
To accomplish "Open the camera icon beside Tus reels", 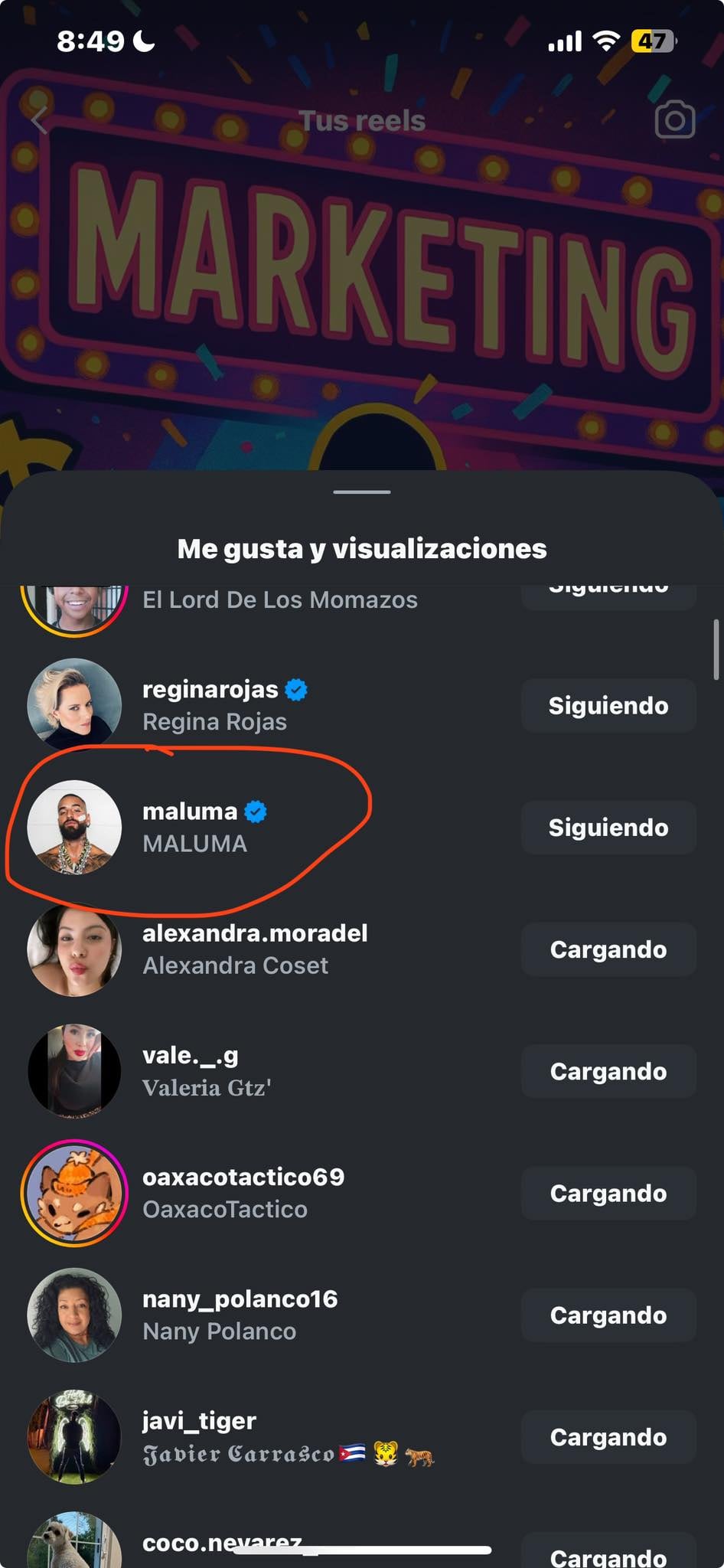I will tap(674, 120).
